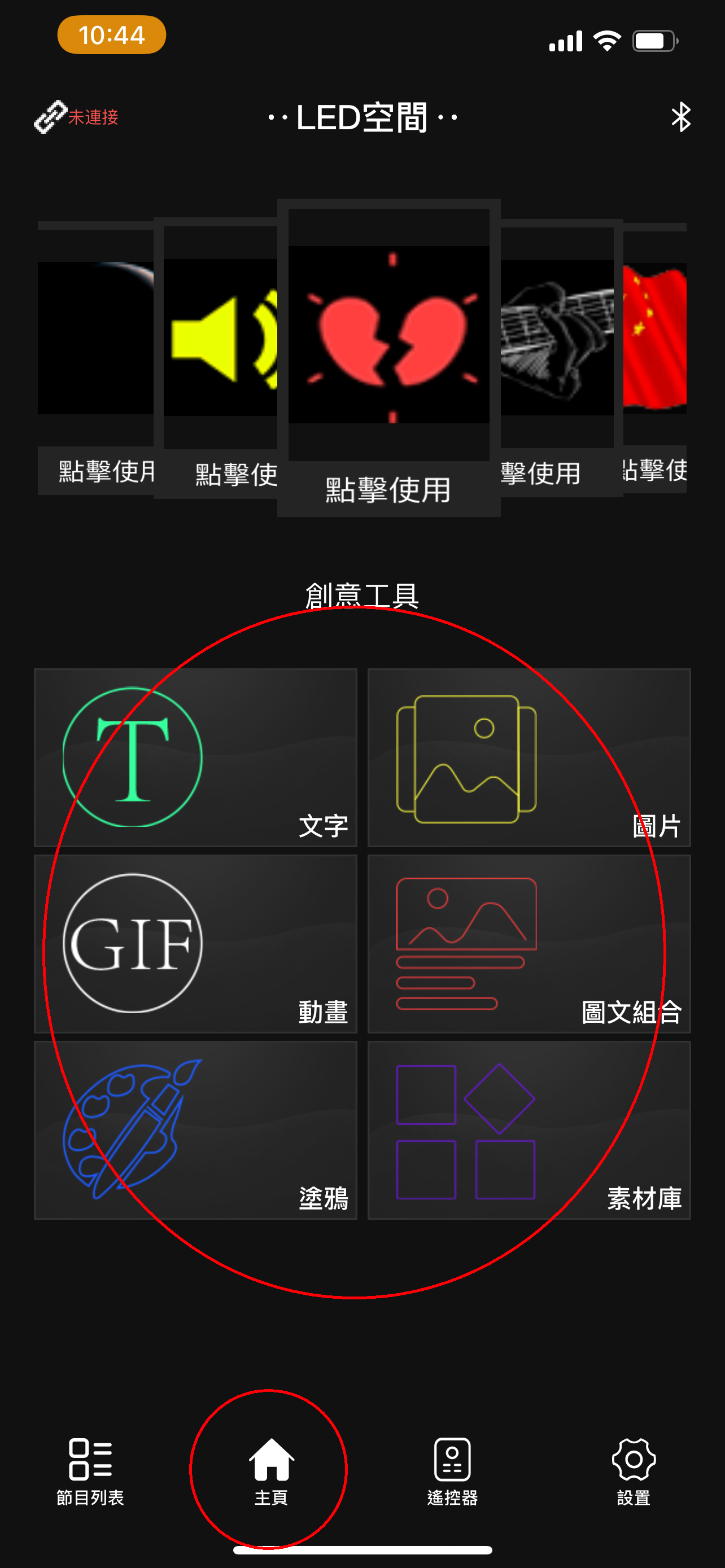725x1568 pixels.
Task: Switch to the 主頁 home tab
Action: coord(271,1469)
